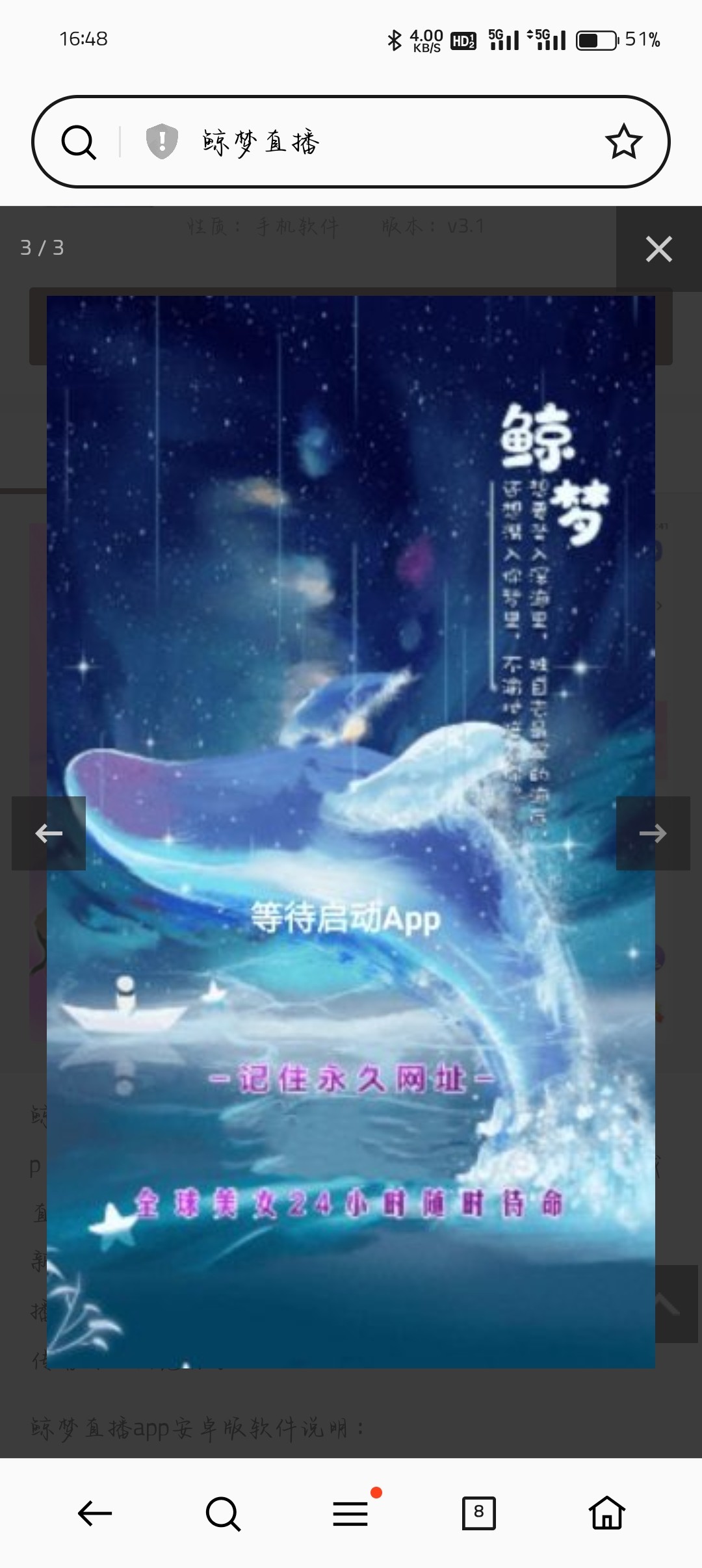Open browser search from bottom toolbar
702x1568 pixels.
223,1513
